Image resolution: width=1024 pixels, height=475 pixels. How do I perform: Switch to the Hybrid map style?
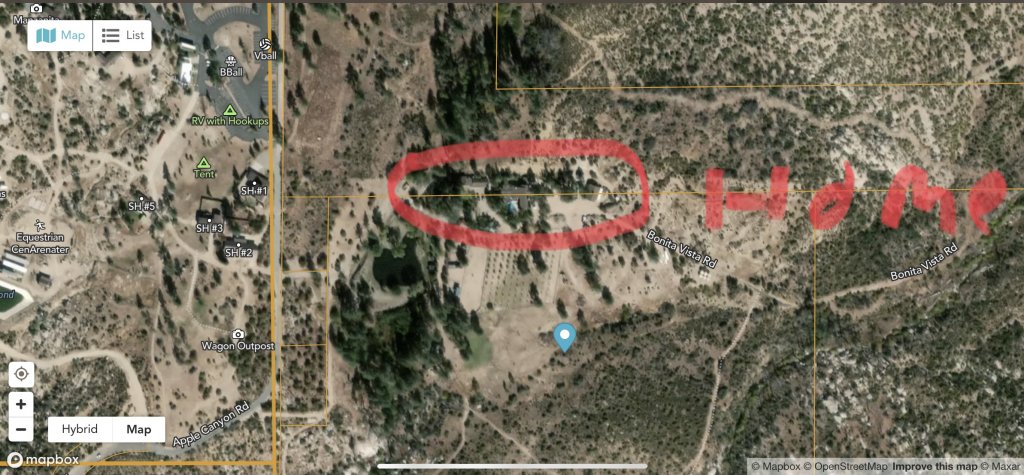80,429
